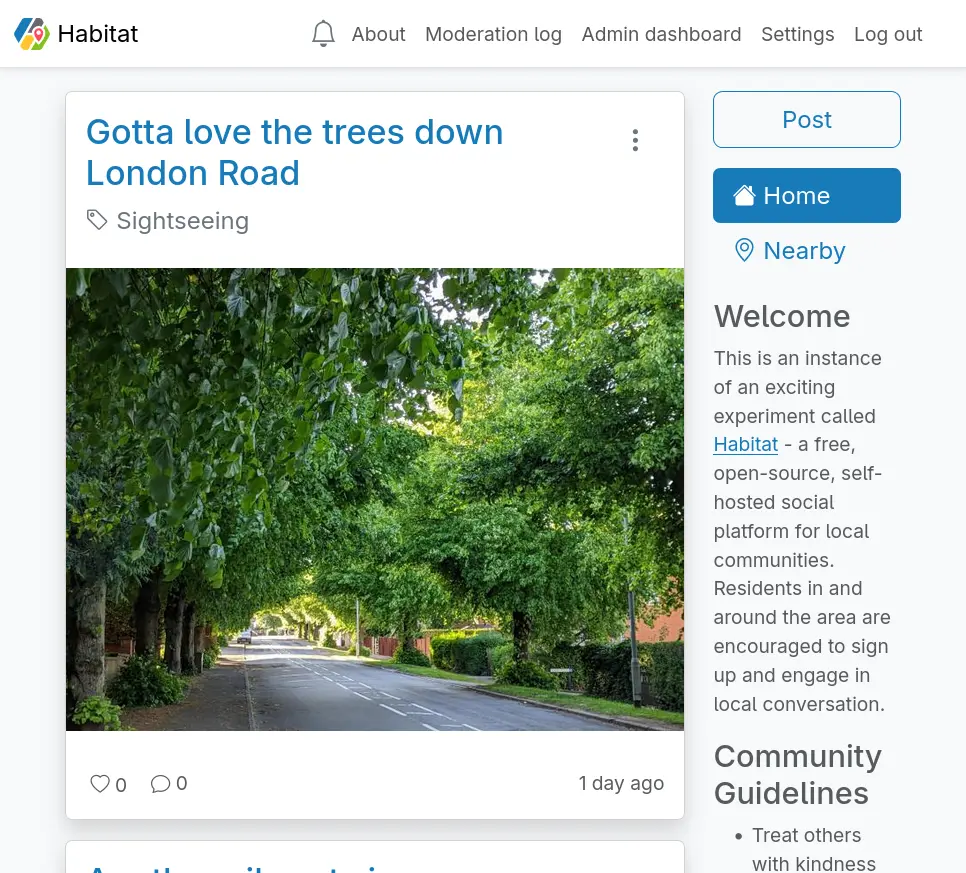Open the post's three-dot options menu
The width and height of the screenshot is (966, 873).
(x=635, y=141)
